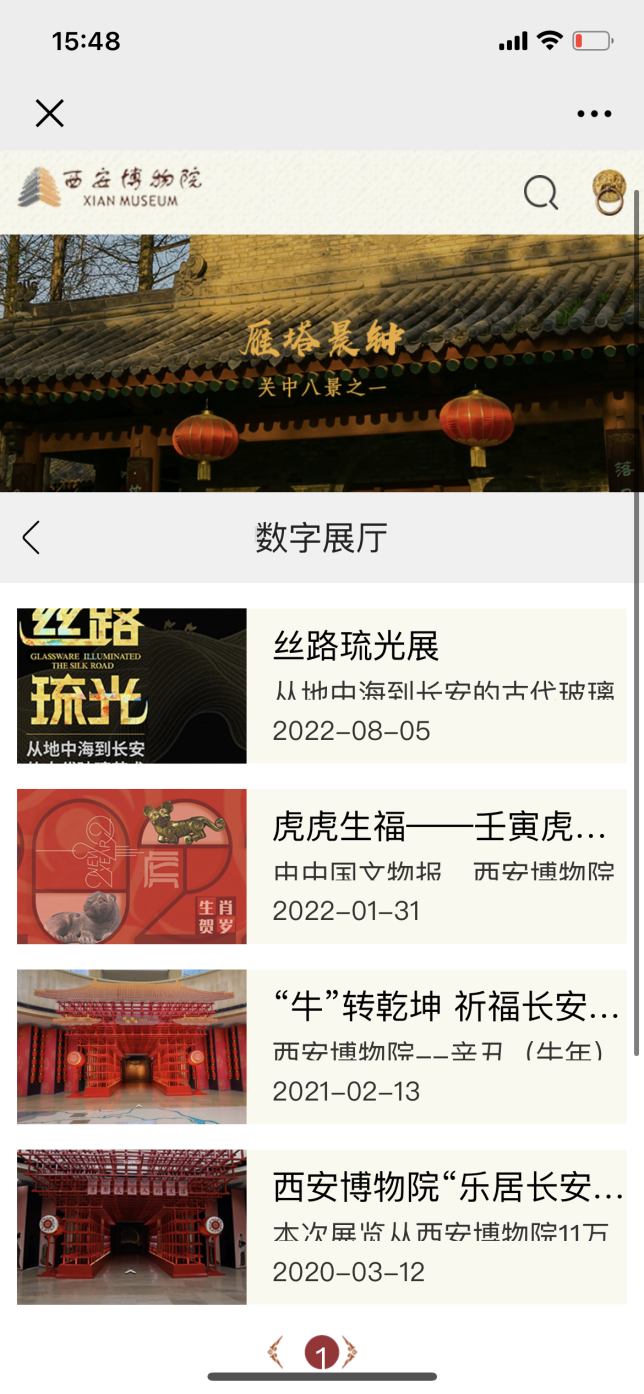Open the 丝路琉光展 exhibition
Viewport: 644px width, 1394px height.
322,686
